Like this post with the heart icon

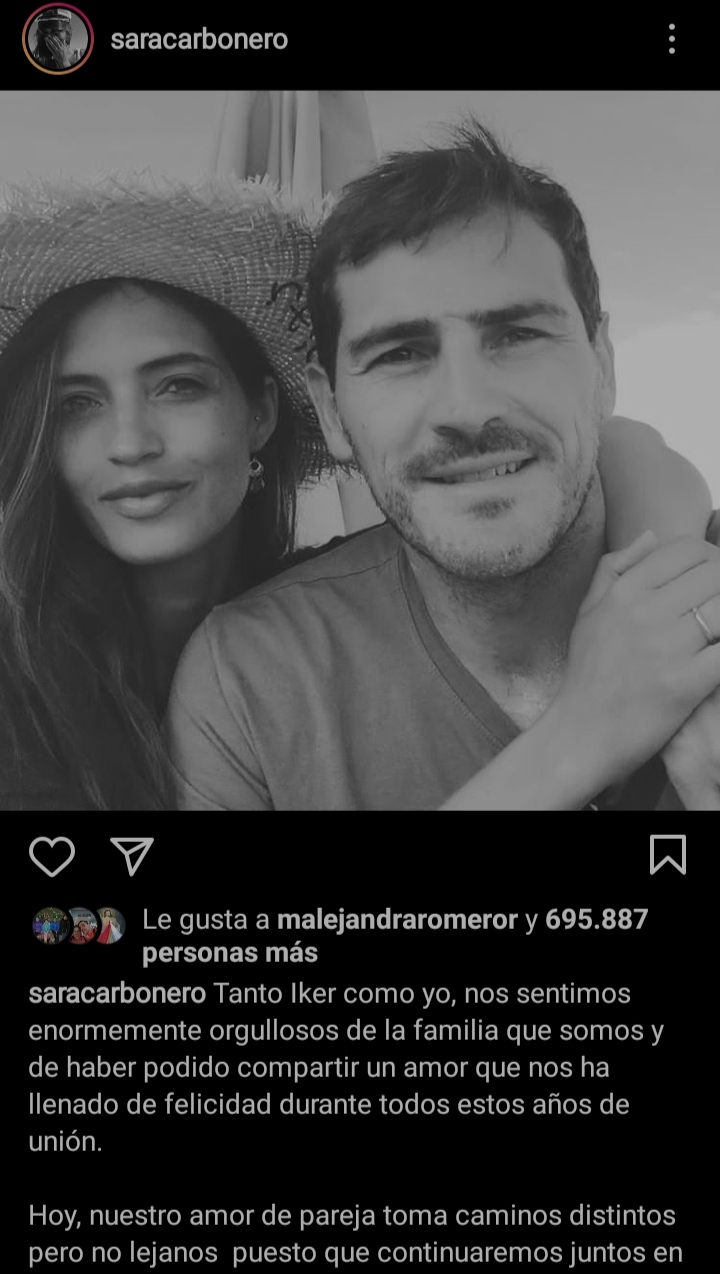(x=52, y=857)
